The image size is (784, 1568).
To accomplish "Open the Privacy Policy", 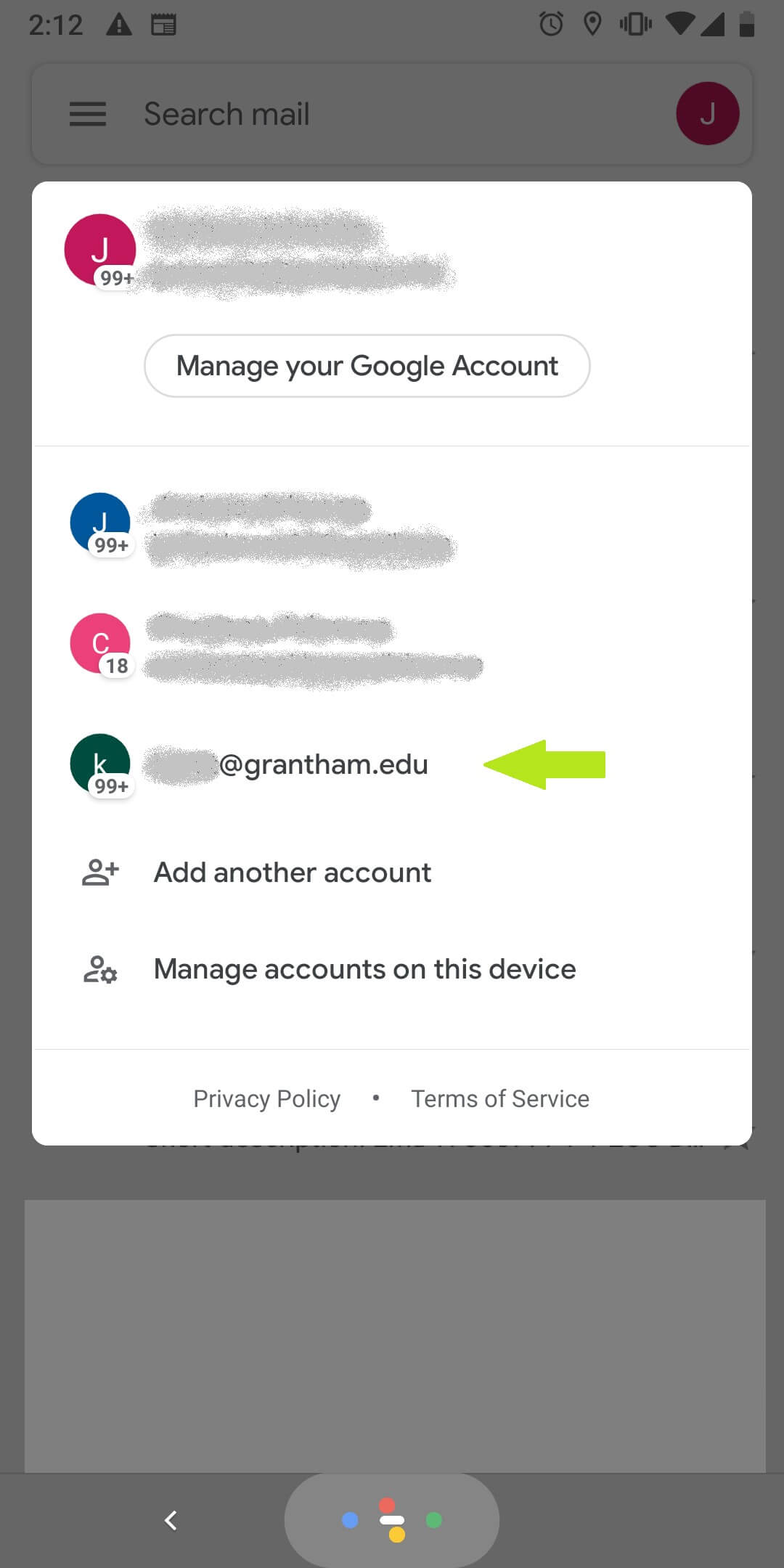I will 266,1098.
